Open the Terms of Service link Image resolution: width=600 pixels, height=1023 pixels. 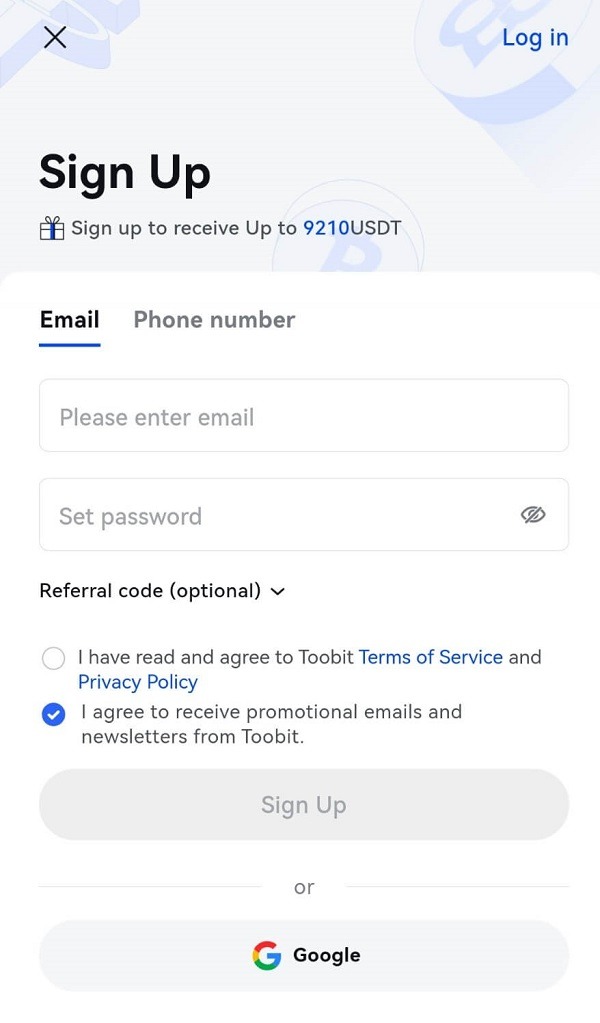point(430,657)
